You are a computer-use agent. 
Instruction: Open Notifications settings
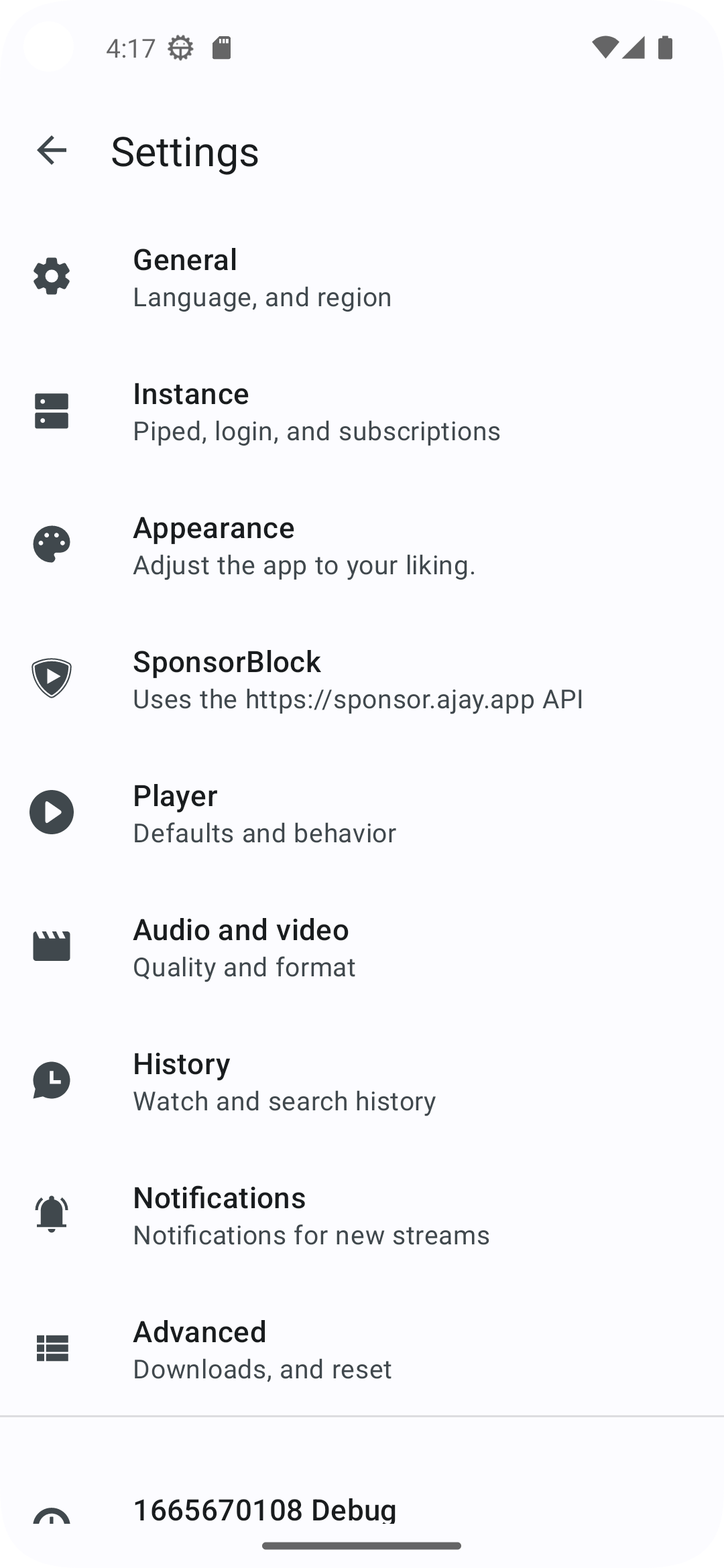coord(362,1216)
